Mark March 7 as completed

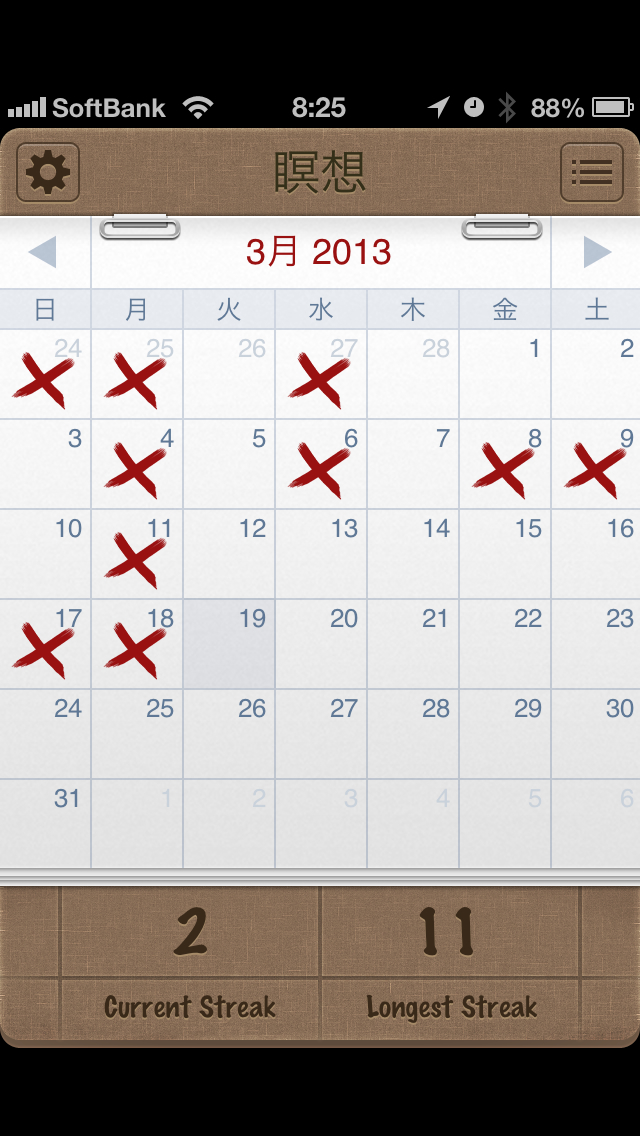coord(413,464)
